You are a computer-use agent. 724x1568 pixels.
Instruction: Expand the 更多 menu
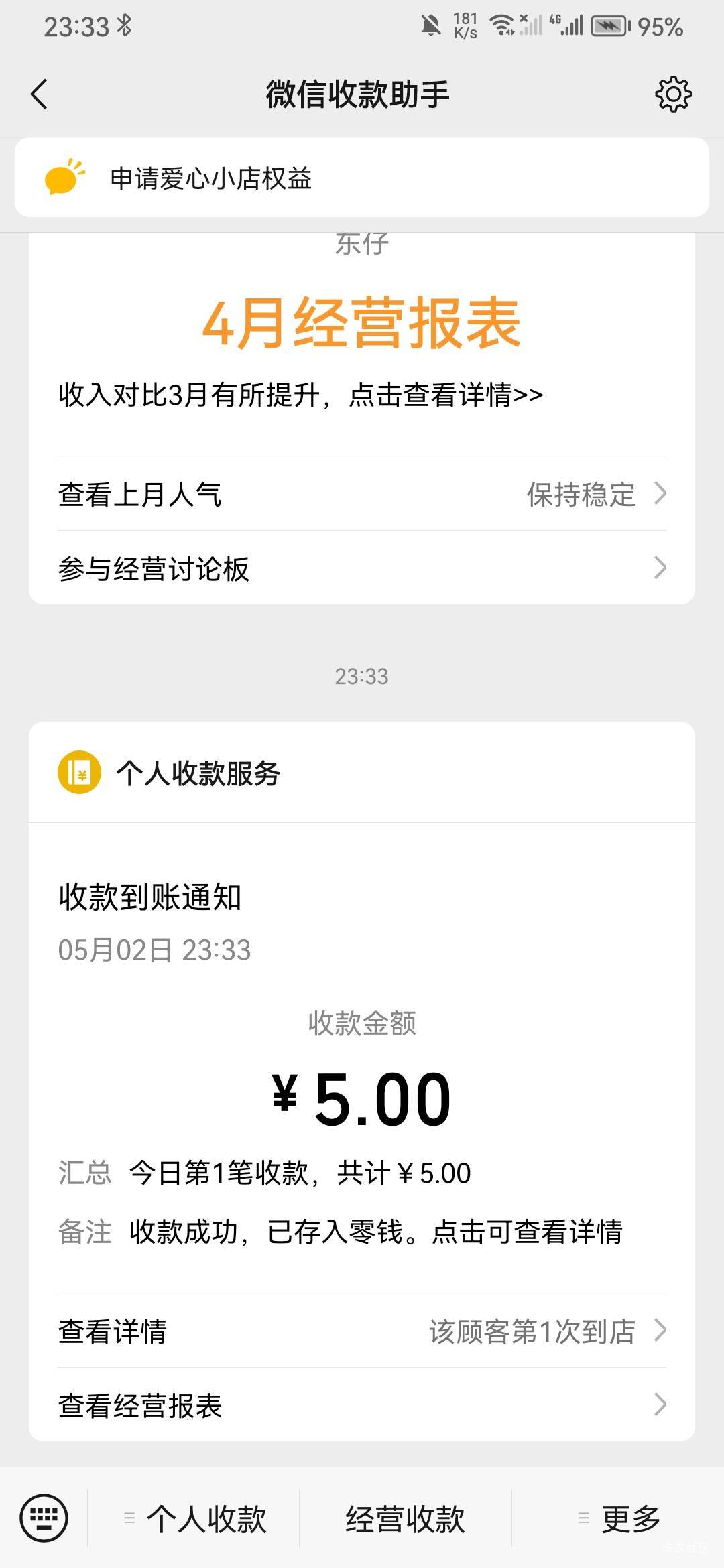(x=618, y=1518)
